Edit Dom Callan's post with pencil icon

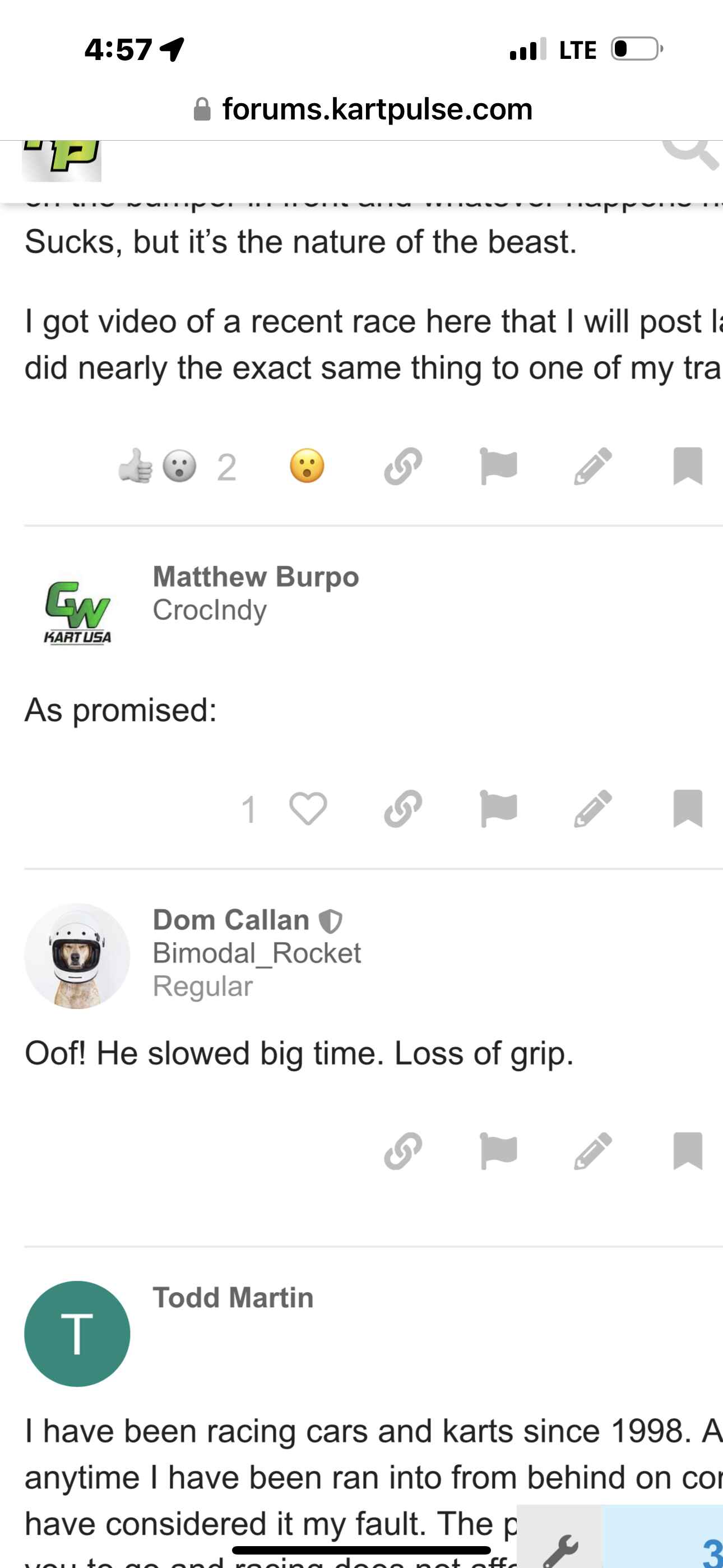[x=593, y=1151]
